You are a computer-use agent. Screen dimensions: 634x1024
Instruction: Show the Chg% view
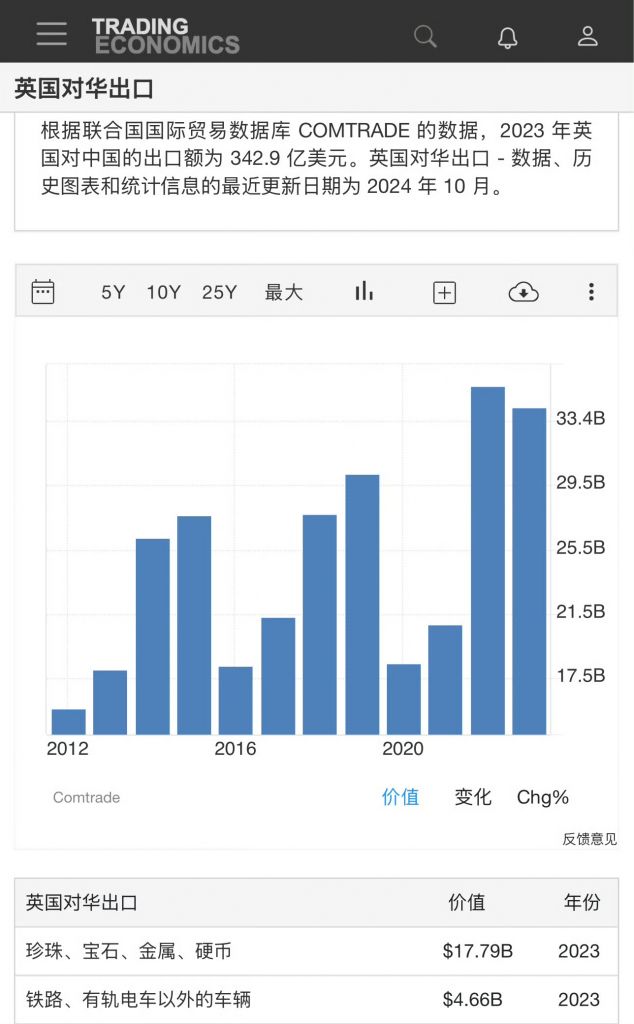pyautogui.click(x=543, y=797)
